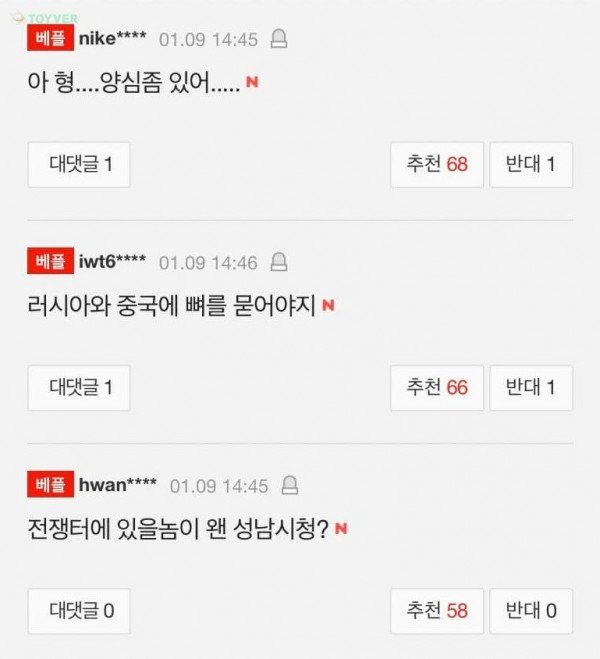Viewport: 600px width, 659px height.
Task: Hit 반대 on iwt6**** comment
Action: pyautogui.click(x=531, y=388)
